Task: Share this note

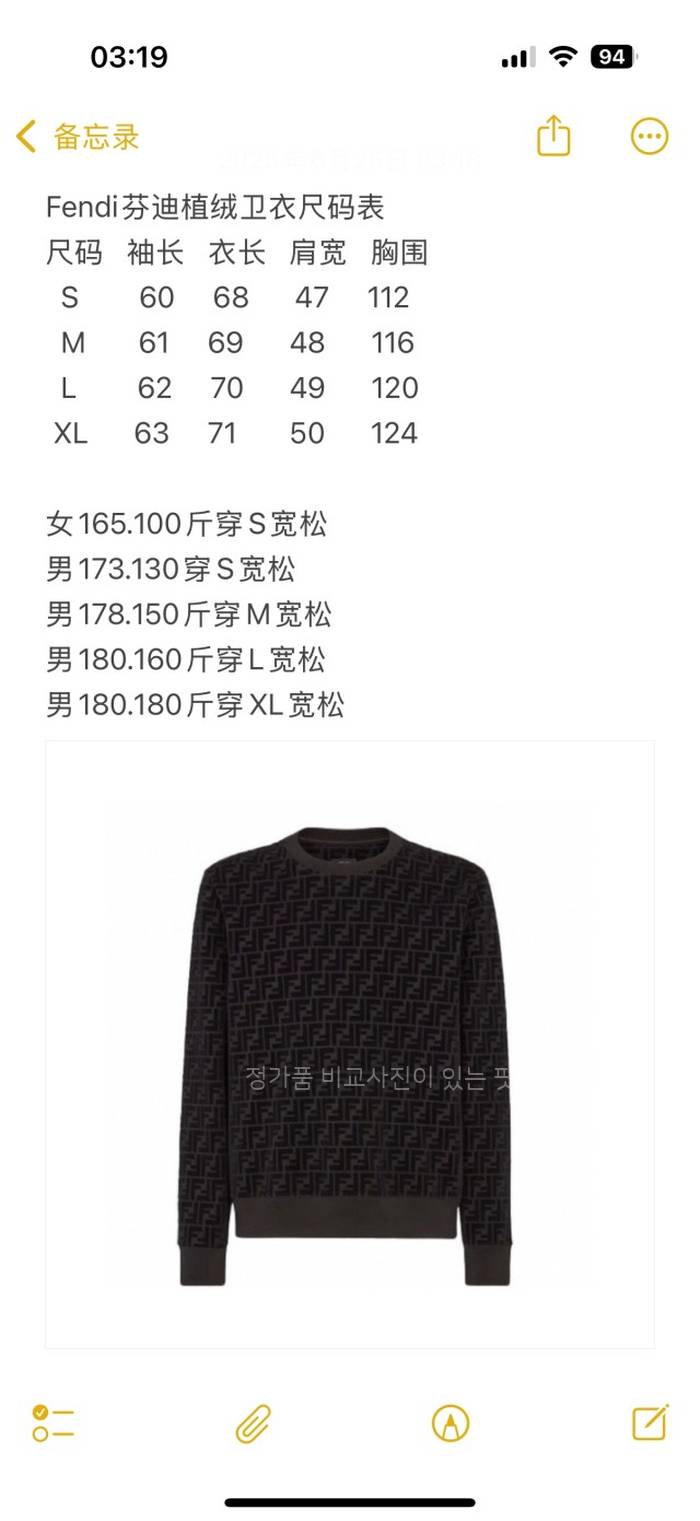Action: tap(553, 136)
